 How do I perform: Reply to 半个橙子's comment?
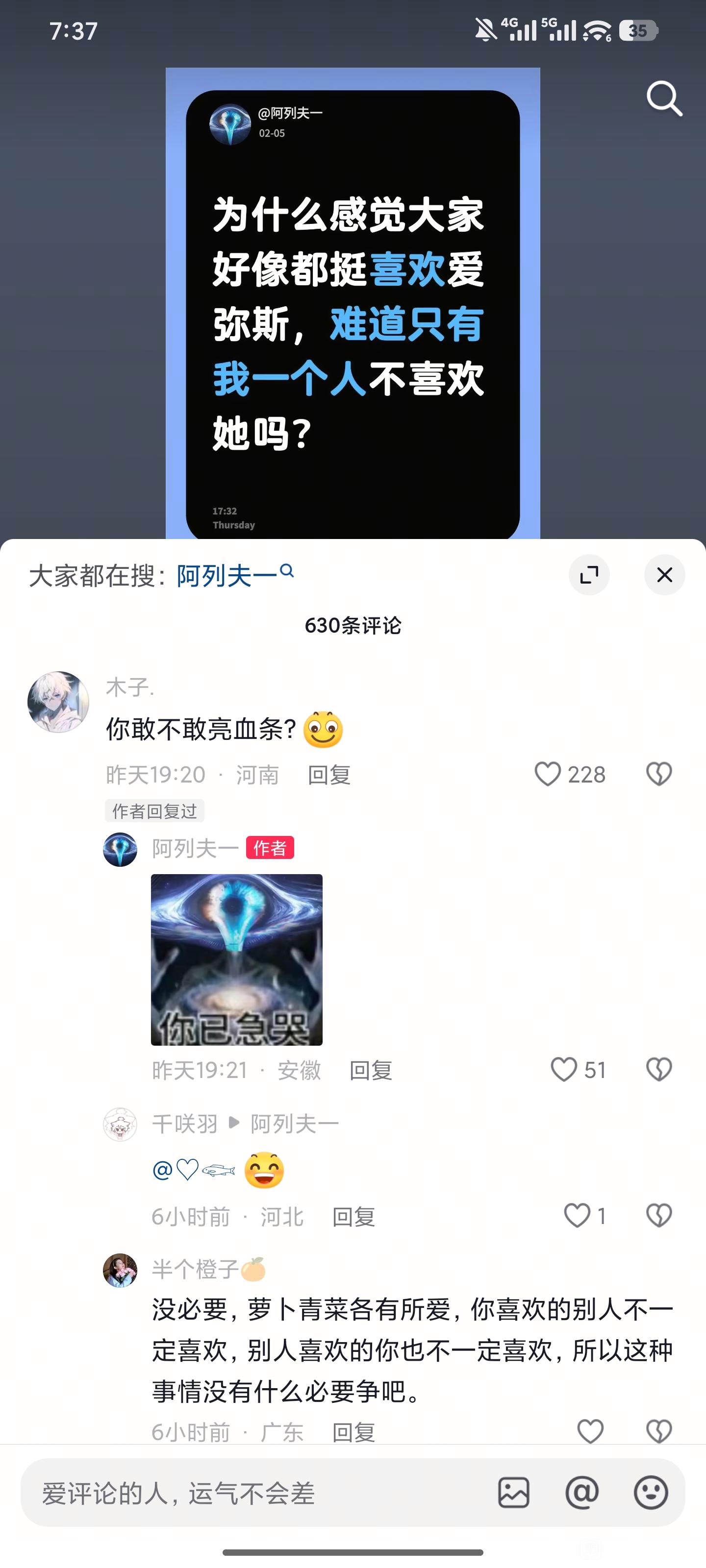353,1432
